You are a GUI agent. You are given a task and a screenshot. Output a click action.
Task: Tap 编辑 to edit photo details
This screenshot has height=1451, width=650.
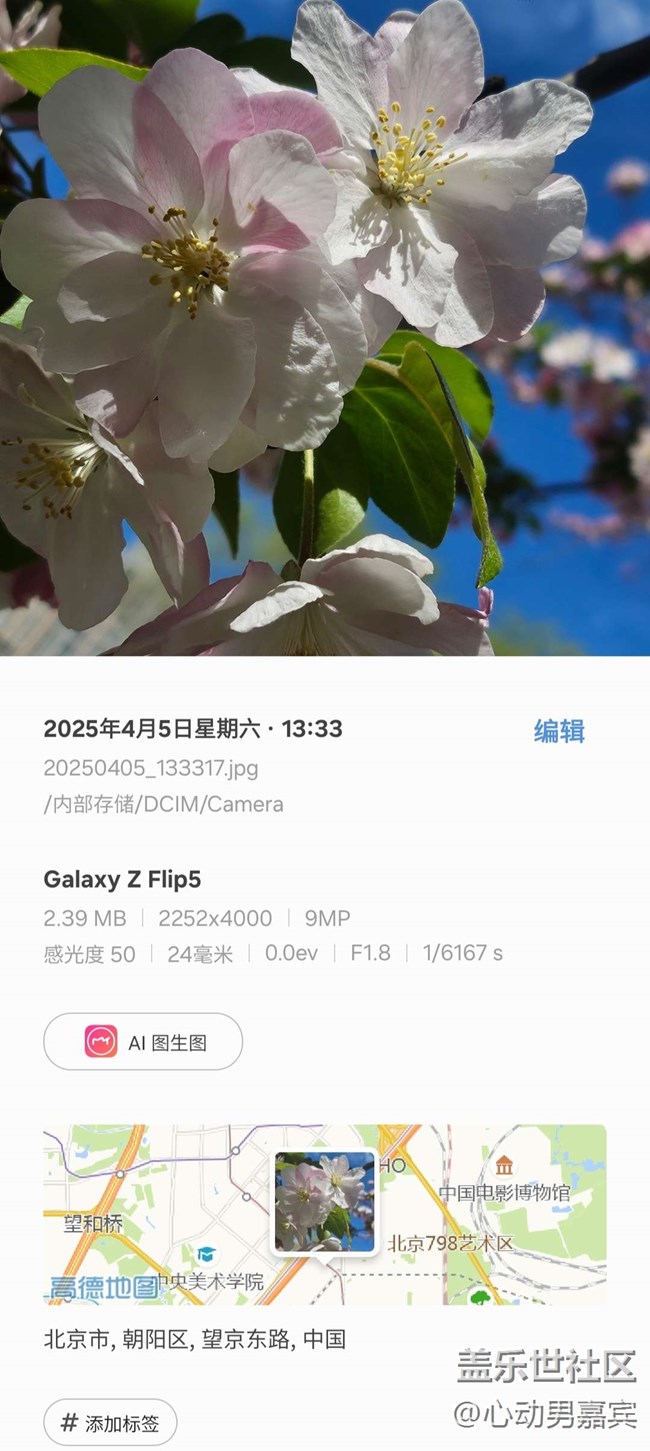point(559,731)
